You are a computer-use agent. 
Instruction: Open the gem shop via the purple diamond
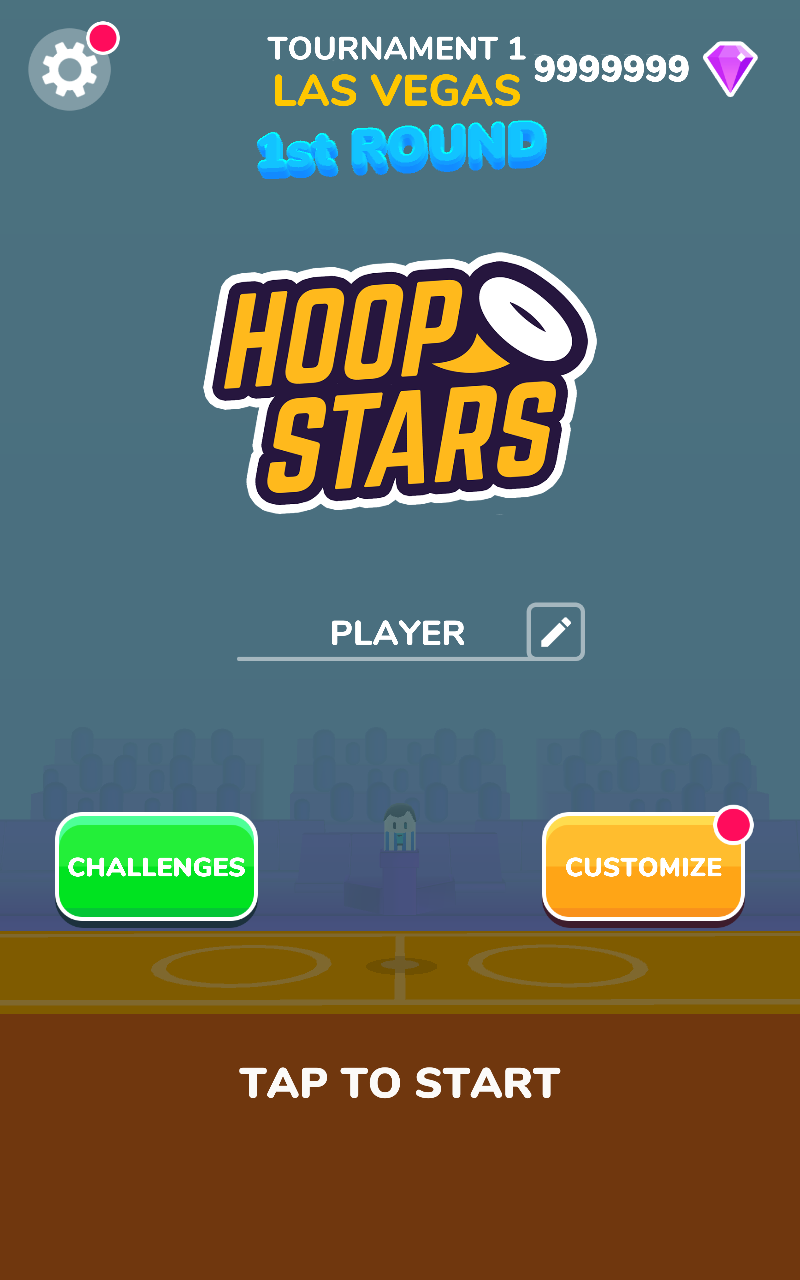click(x=730, y=68)
